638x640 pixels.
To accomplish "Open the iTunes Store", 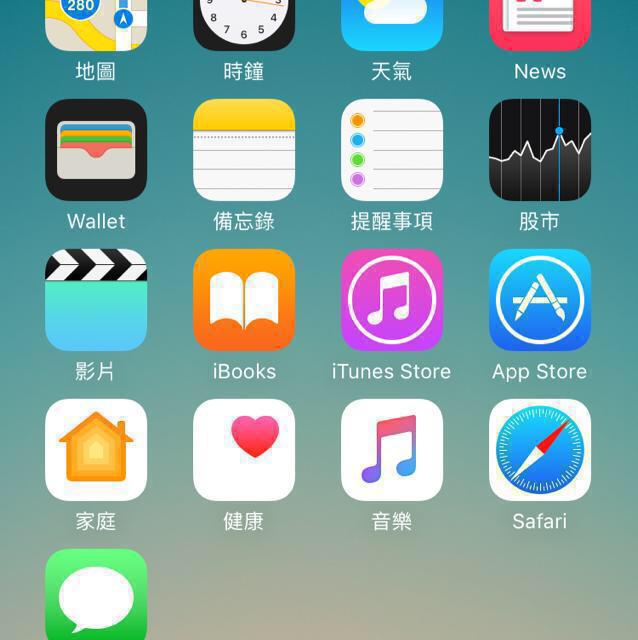I will click(x=392, y=300).
